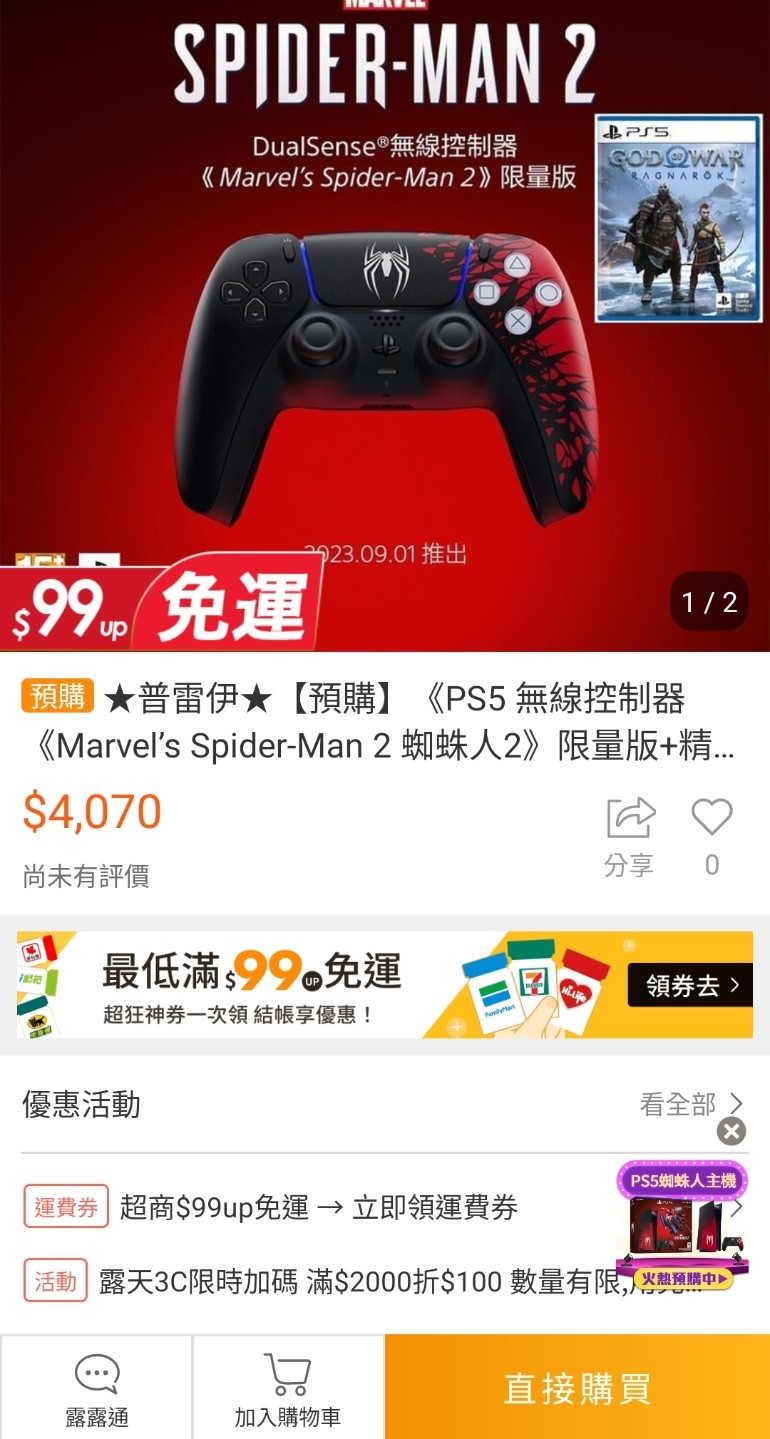Open the 超商$99up免運 shipping coupon row
The width and height of the screenshot is (770, 1439).
pyautogui.click(x=318, y=1207)
